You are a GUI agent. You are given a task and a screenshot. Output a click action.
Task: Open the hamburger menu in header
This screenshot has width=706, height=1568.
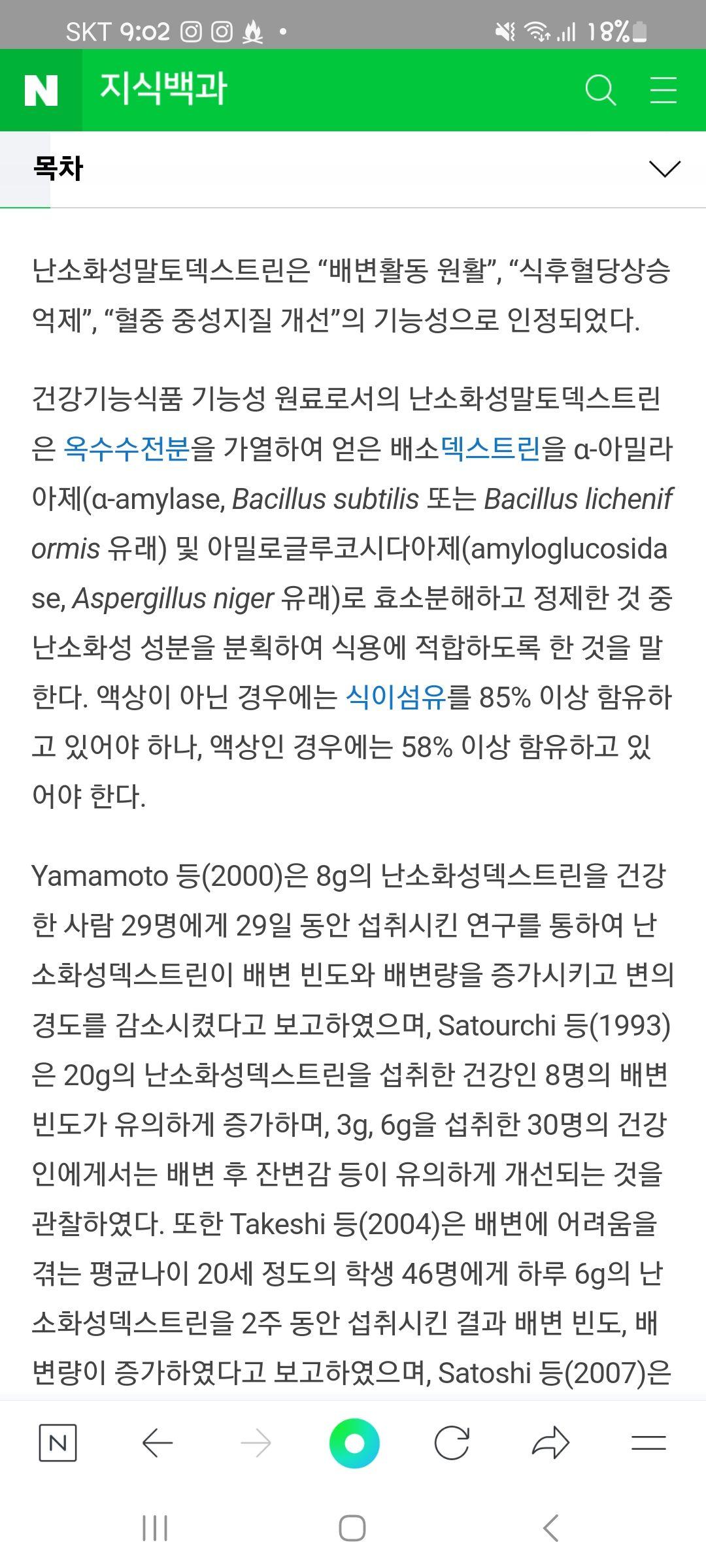[x=663, y=90]
